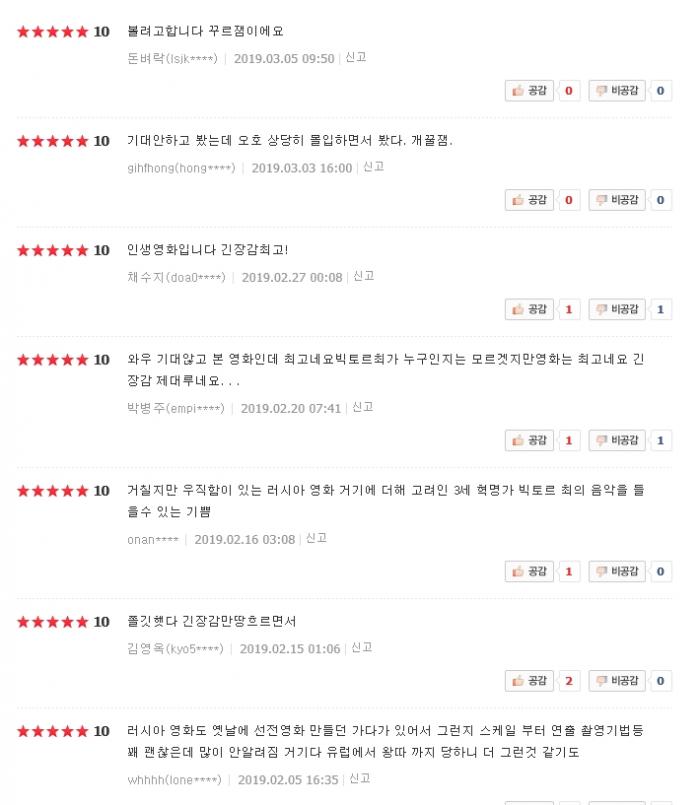The image size is (700, 805).
Task: Tap 비공감 on onan's review
Action: pyautogui.click(x=617, y=571)
